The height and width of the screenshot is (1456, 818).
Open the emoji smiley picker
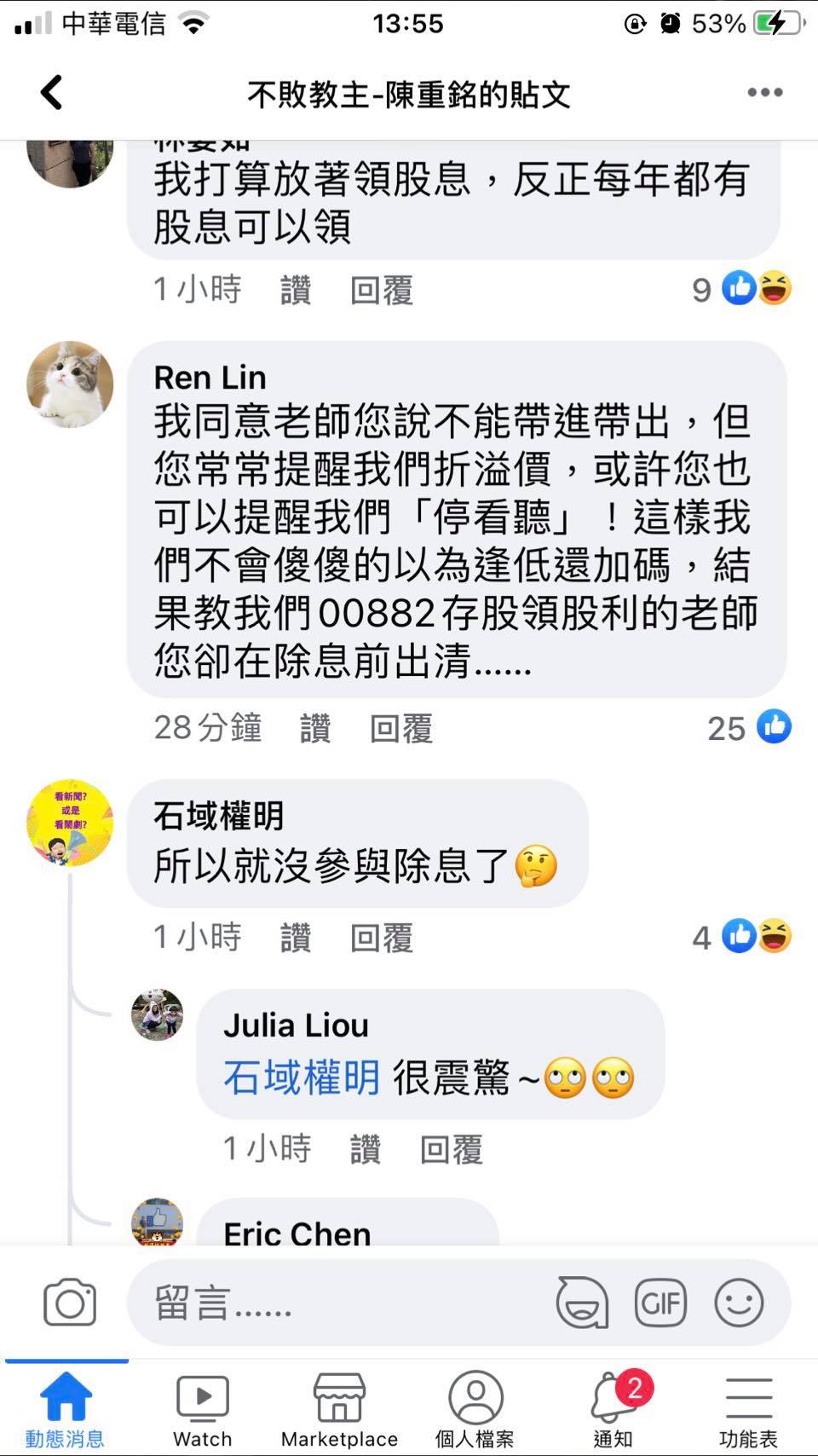coord(739,1303)
